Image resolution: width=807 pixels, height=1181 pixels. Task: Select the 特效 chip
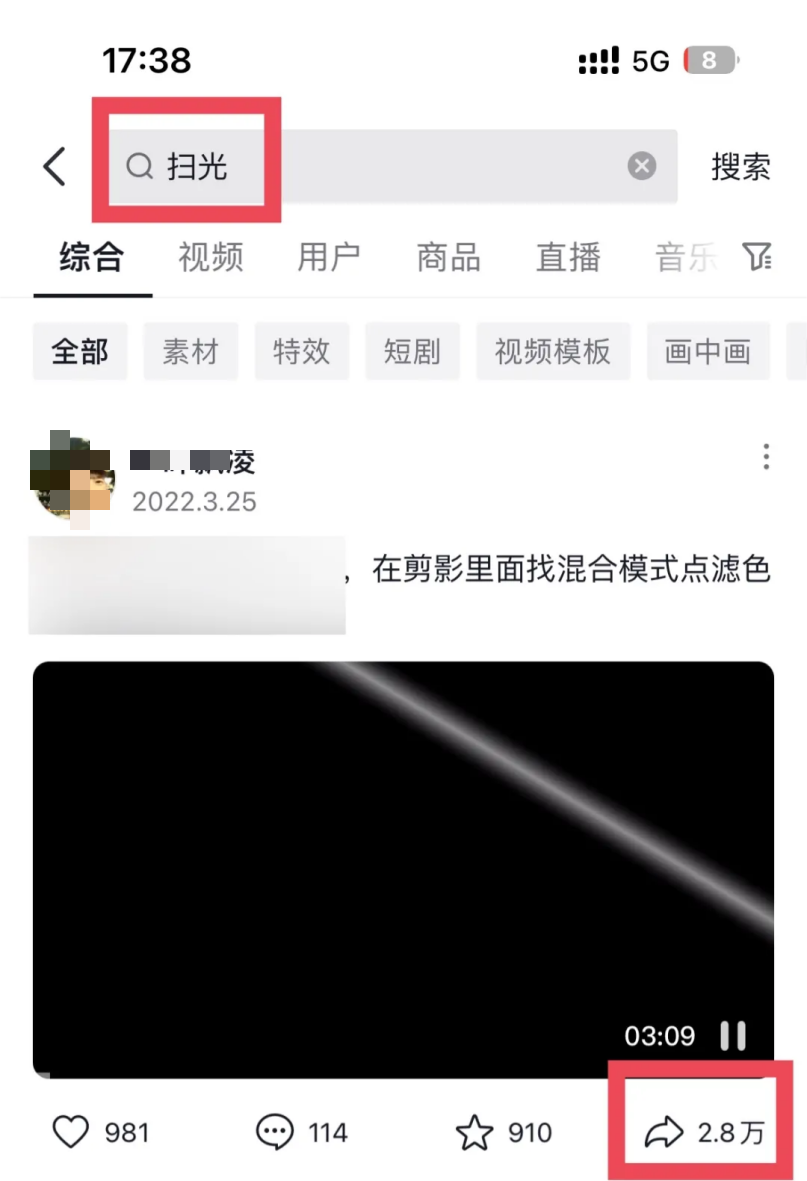301,351
